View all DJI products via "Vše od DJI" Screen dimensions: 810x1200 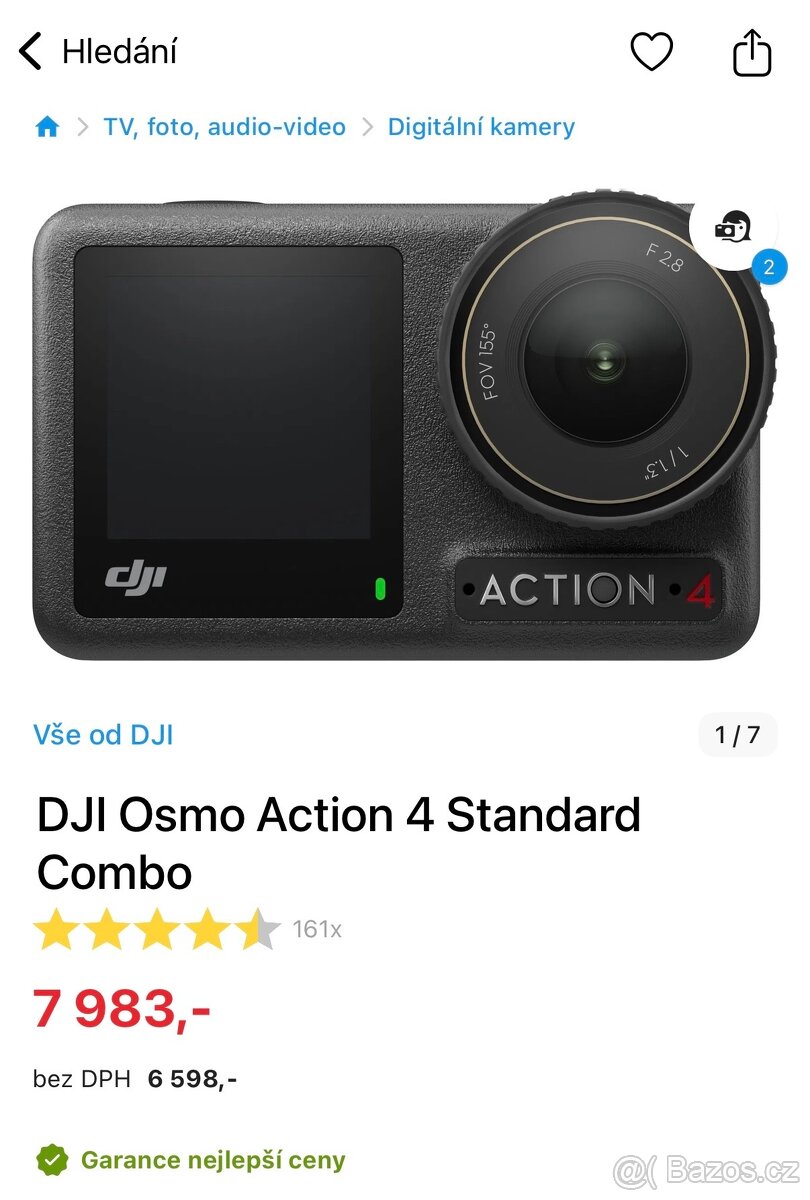(x=103, y=735)
